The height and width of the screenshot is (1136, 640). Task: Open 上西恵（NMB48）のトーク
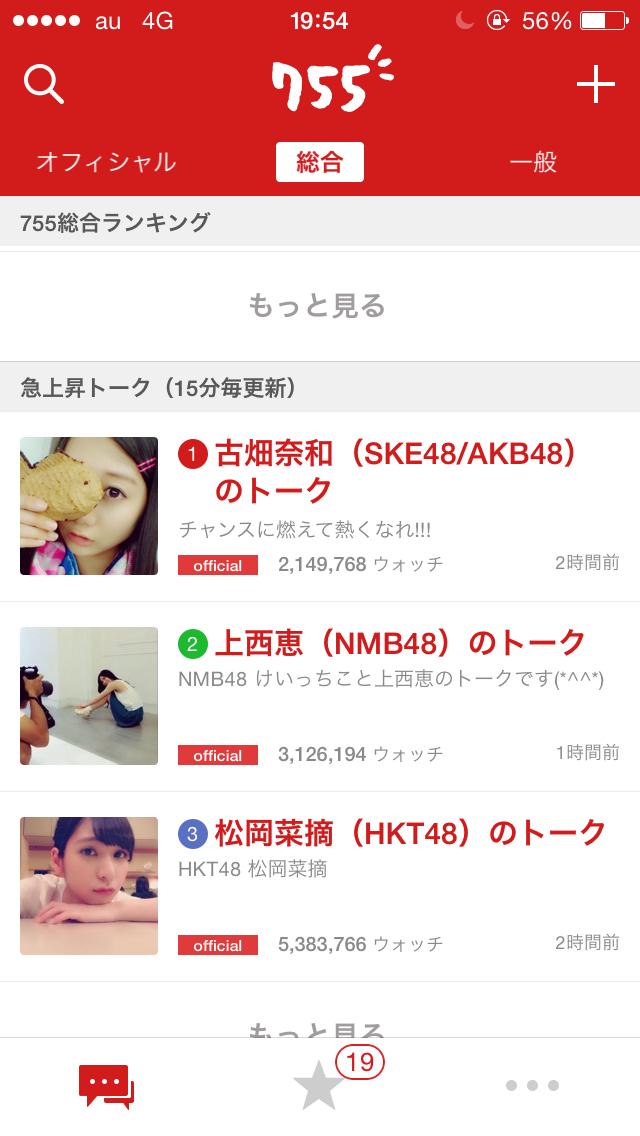pyautogui.click(x=400, y=642)
